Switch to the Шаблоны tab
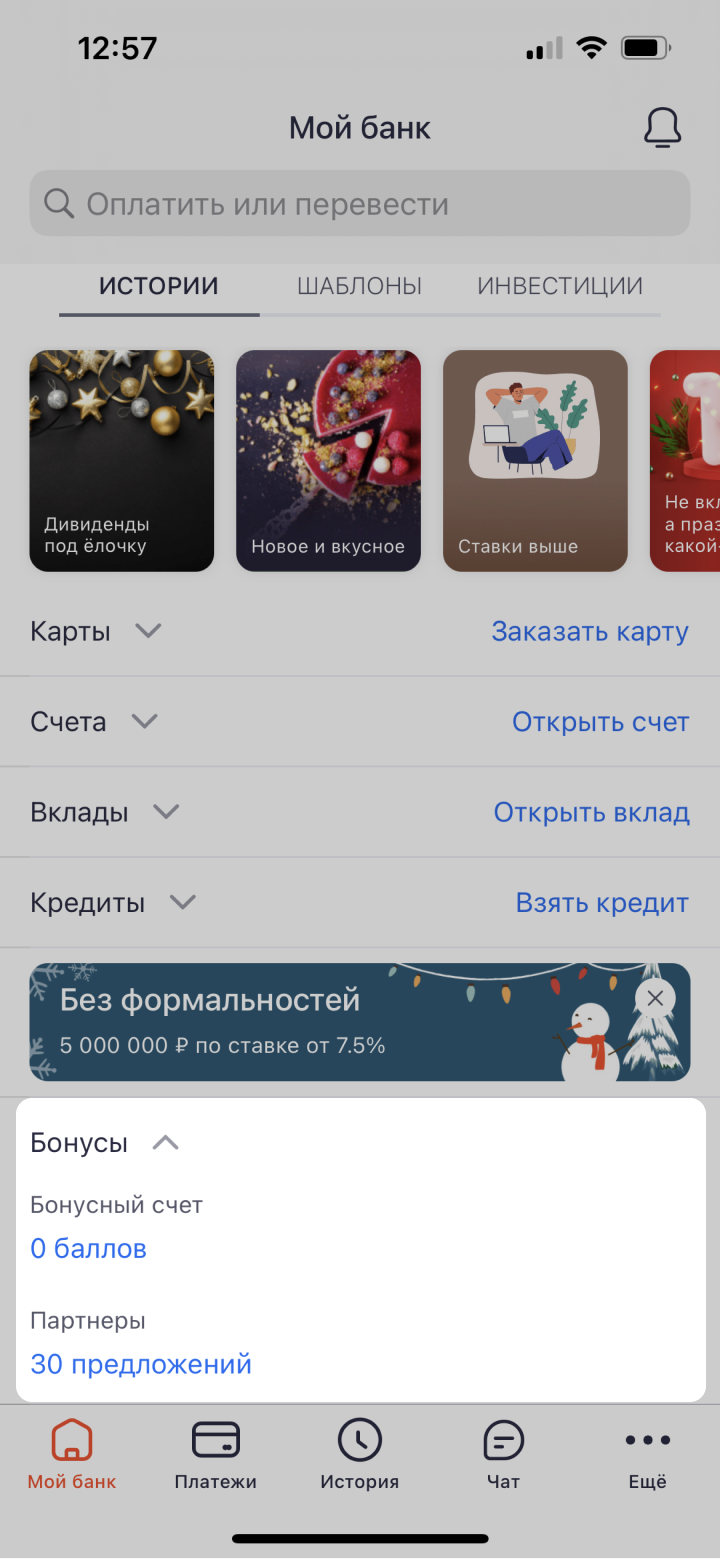720x1559 pixels. coord(359,286)
